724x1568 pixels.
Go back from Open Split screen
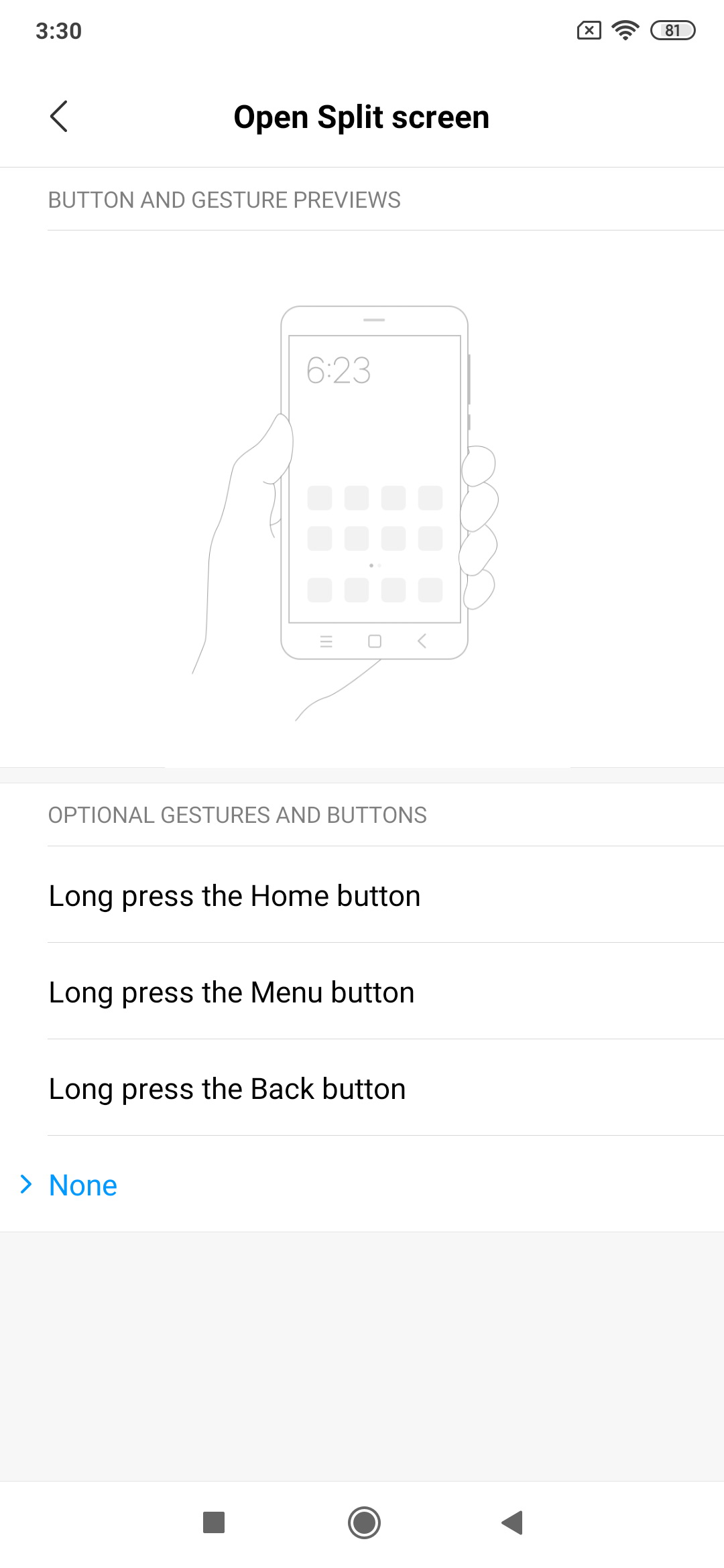(x=59, y=117)
